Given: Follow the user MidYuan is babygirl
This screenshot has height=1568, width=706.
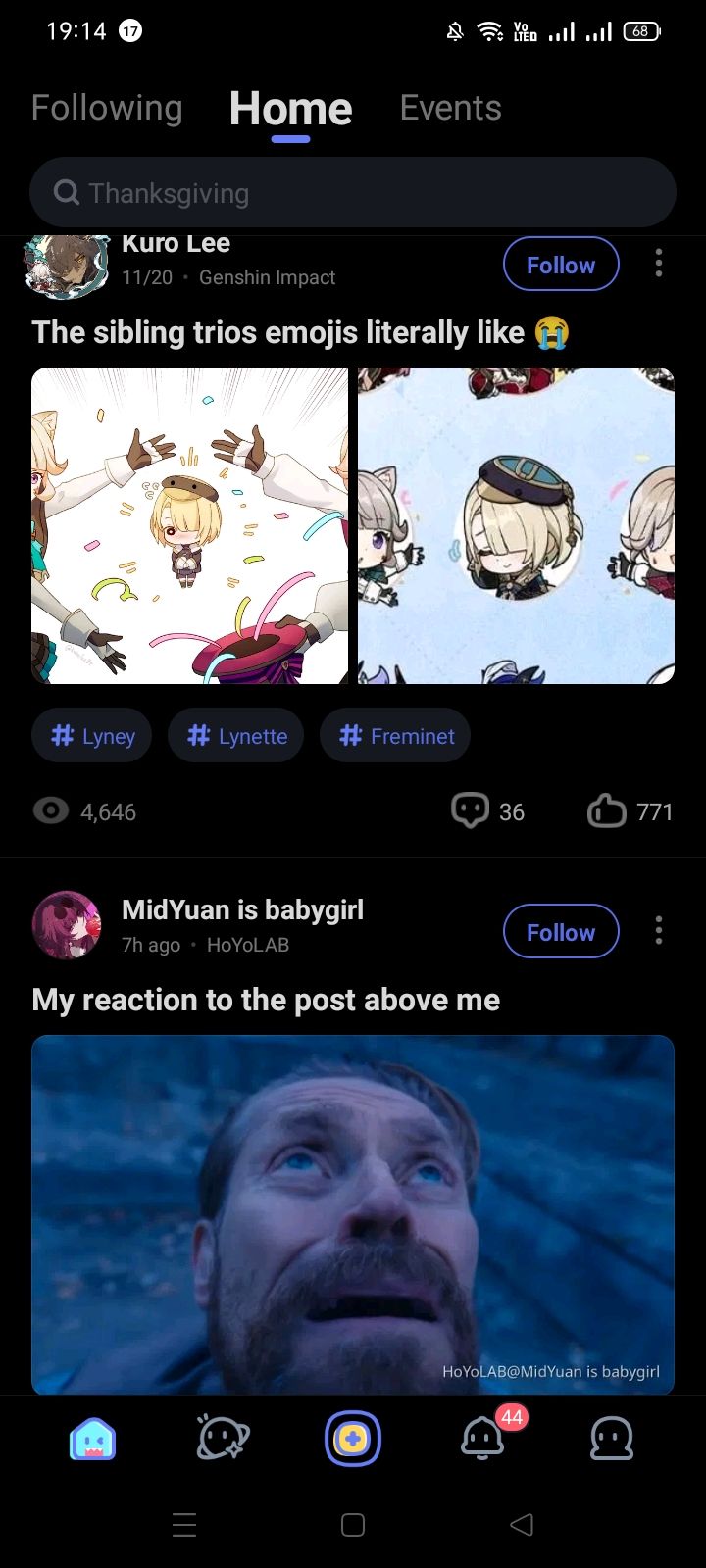Looking at the screenshot, I should [x=561, y=931].
